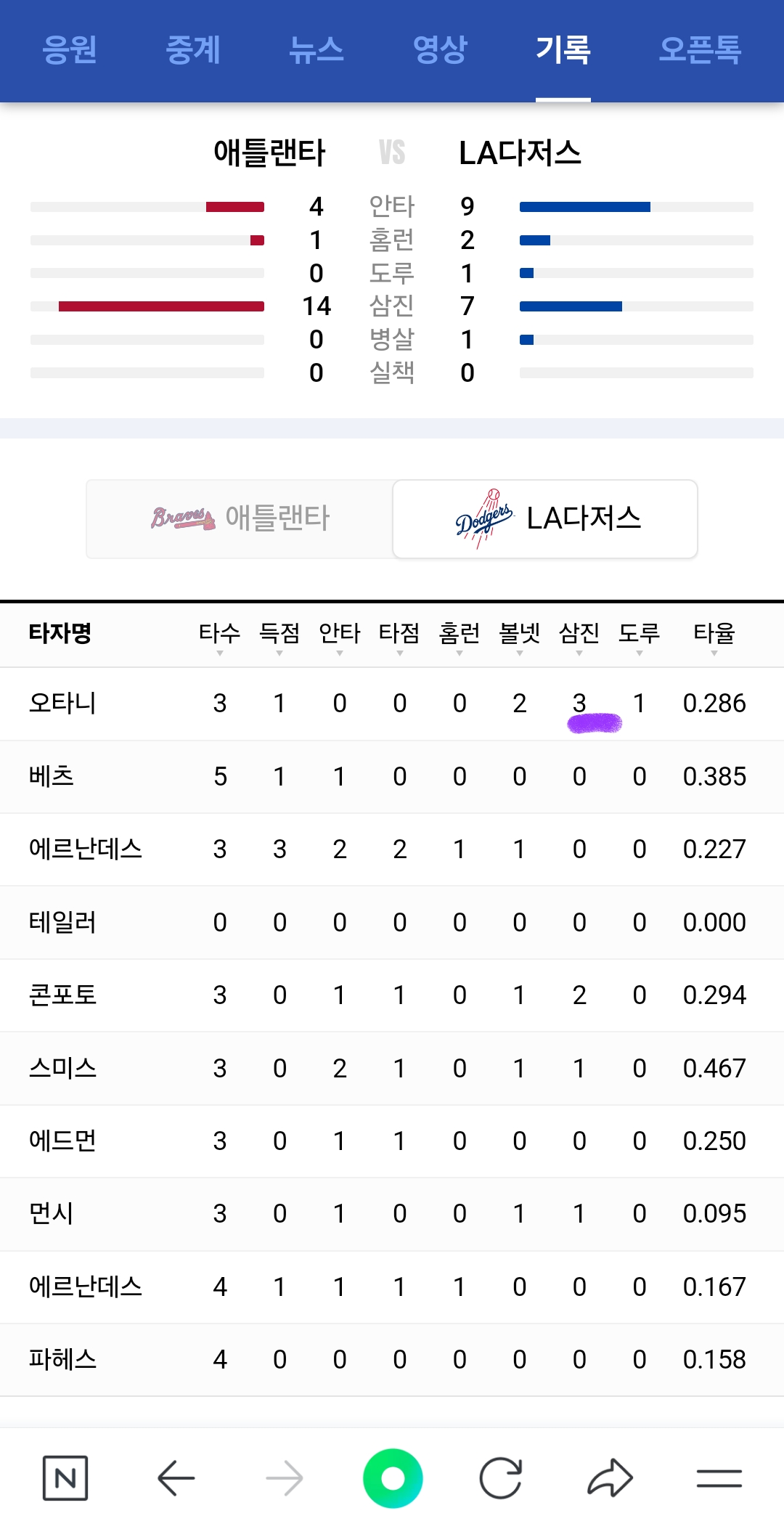
Task: Share this game record page
Action: [610, 1478]
